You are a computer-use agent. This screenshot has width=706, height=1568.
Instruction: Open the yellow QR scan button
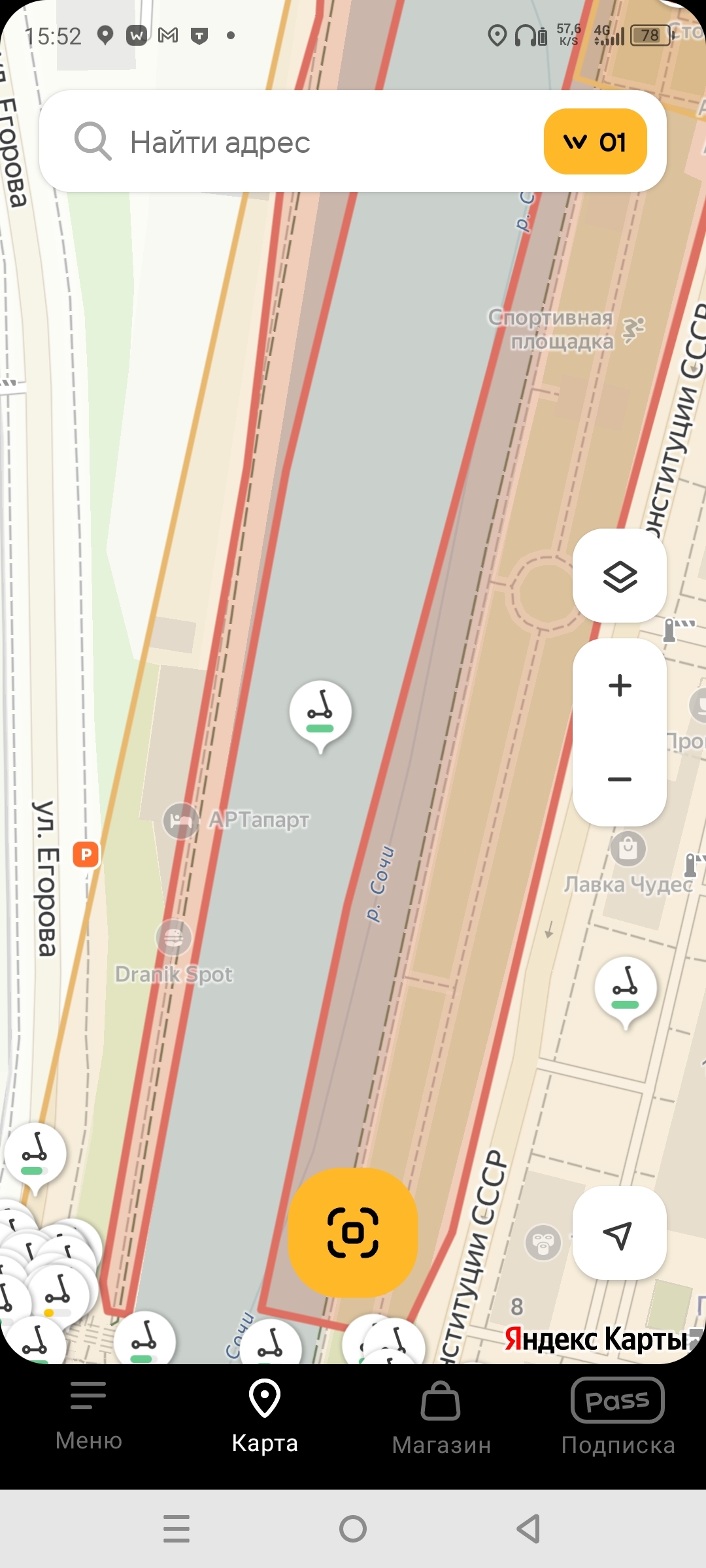coord(353,1232)
